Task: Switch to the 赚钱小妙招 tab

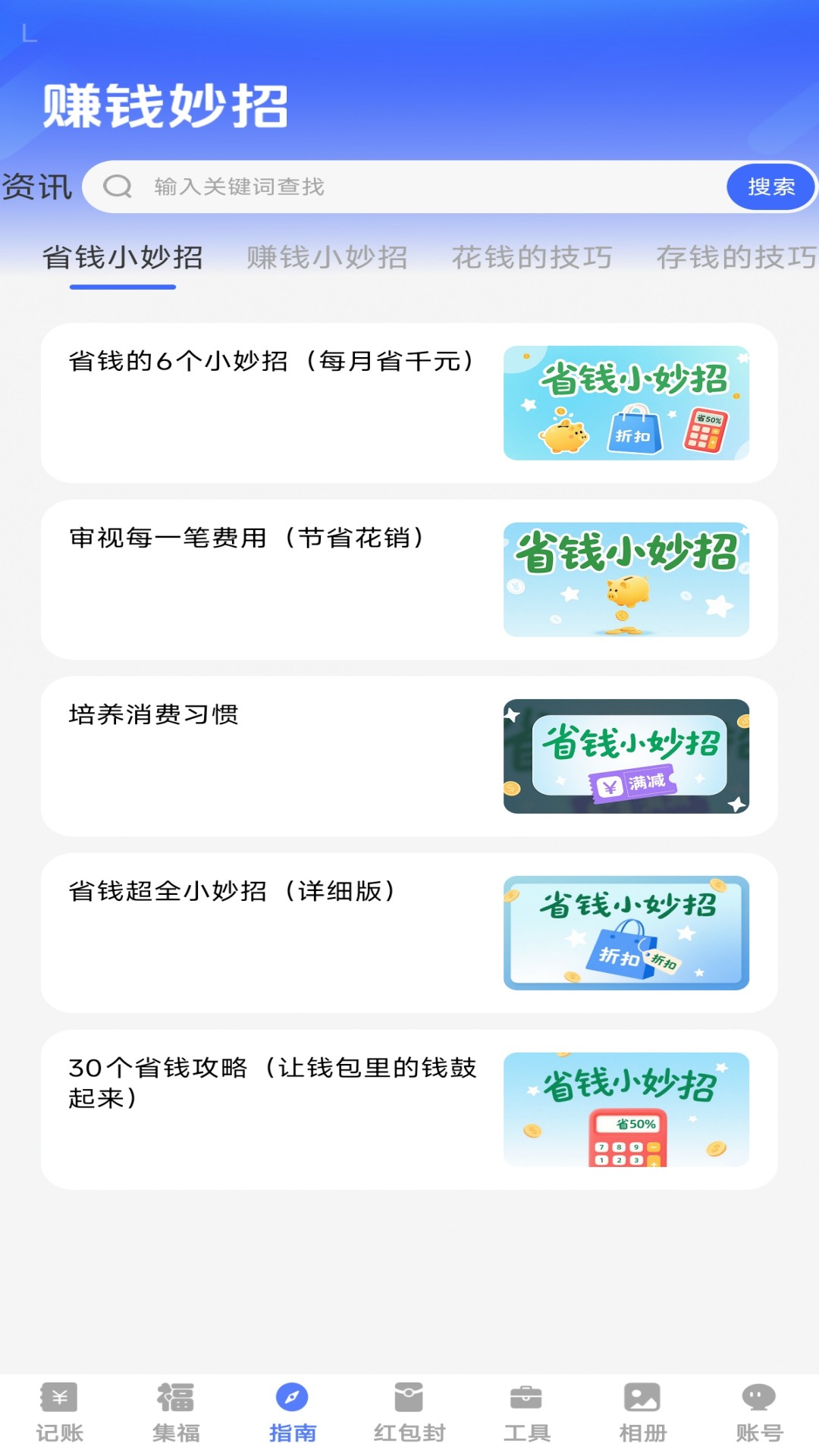Action: 326,258
